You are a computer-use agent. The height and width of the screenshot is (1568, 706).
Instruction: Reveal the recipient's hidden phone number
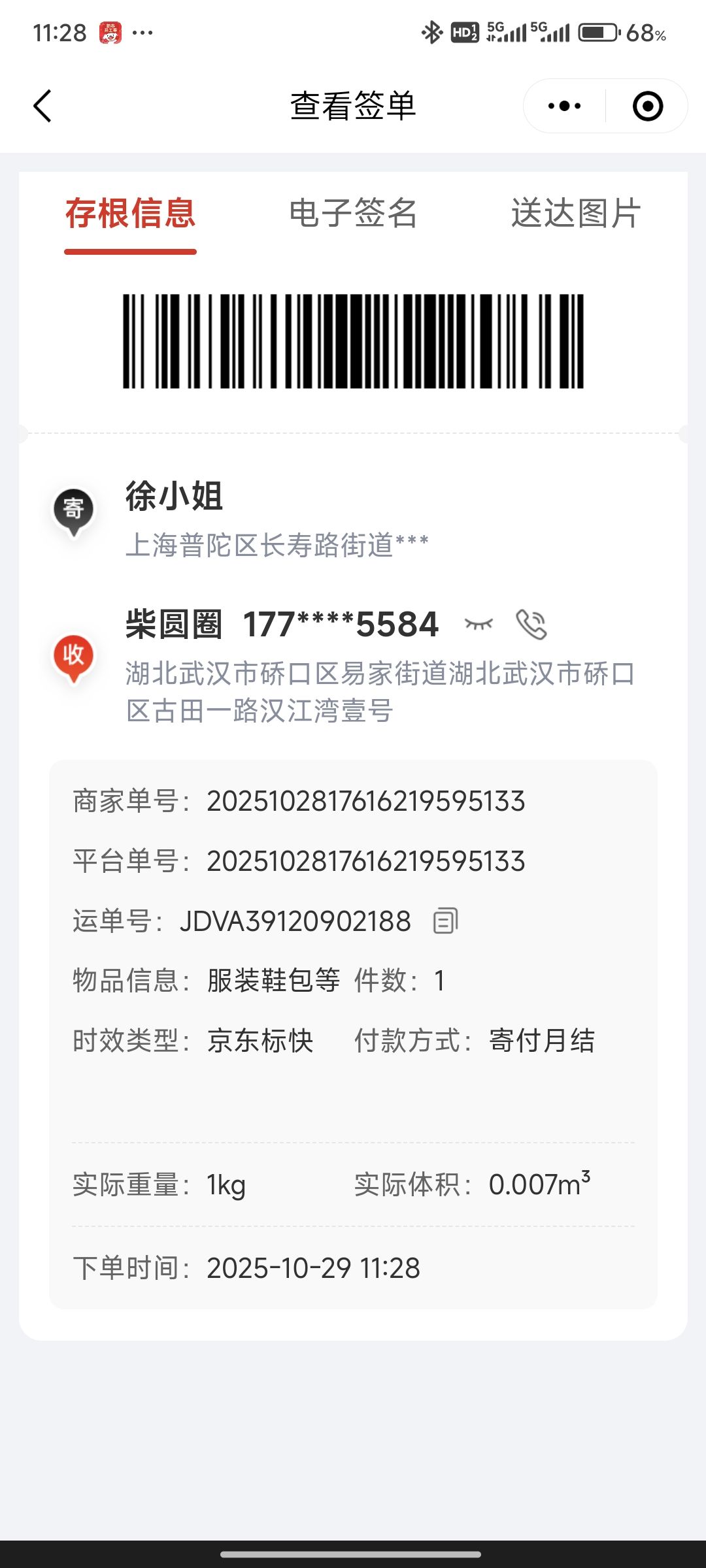pyautogui.click(x=479, y=625)
